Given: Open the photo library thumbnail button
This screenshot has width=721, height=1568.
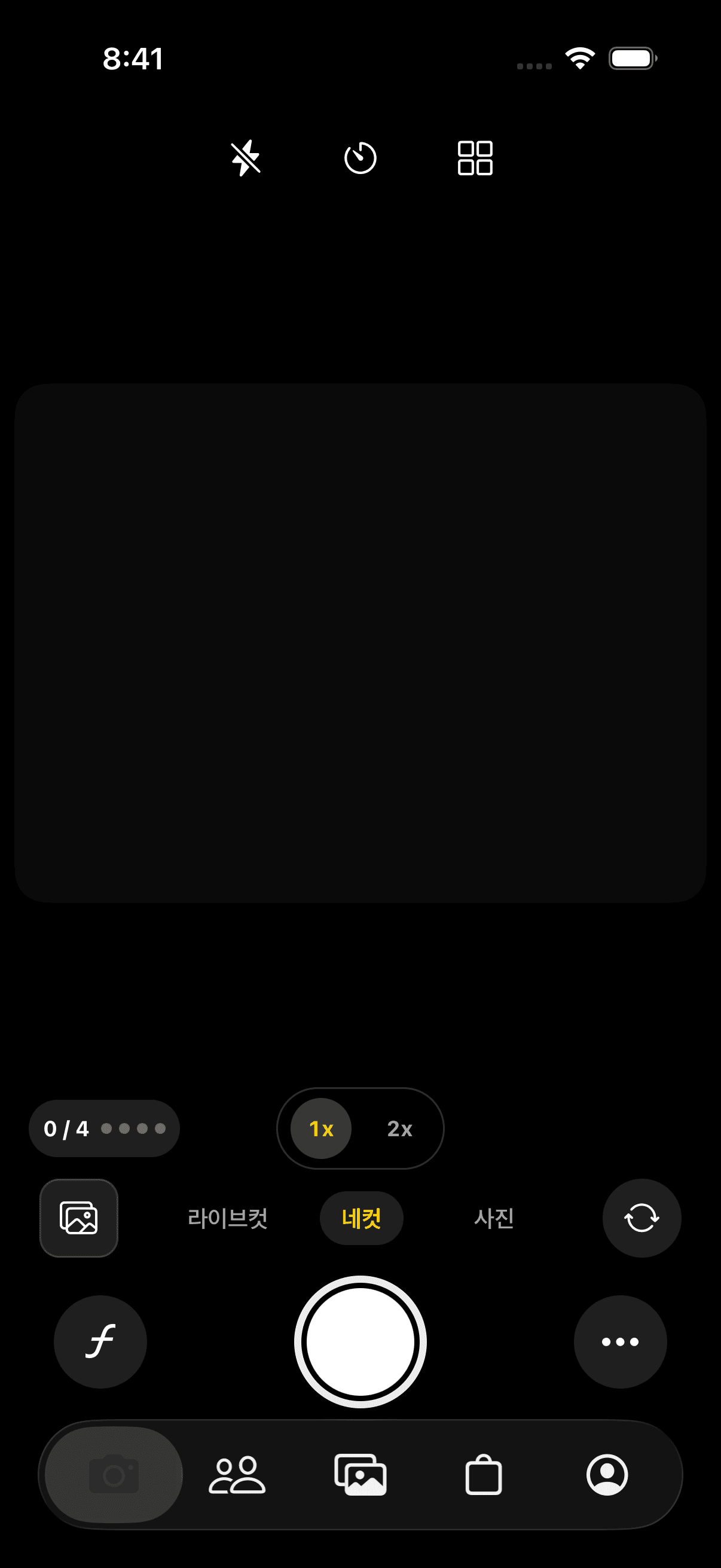Looking at the screenshot, I should click(x=79, y=1218).
